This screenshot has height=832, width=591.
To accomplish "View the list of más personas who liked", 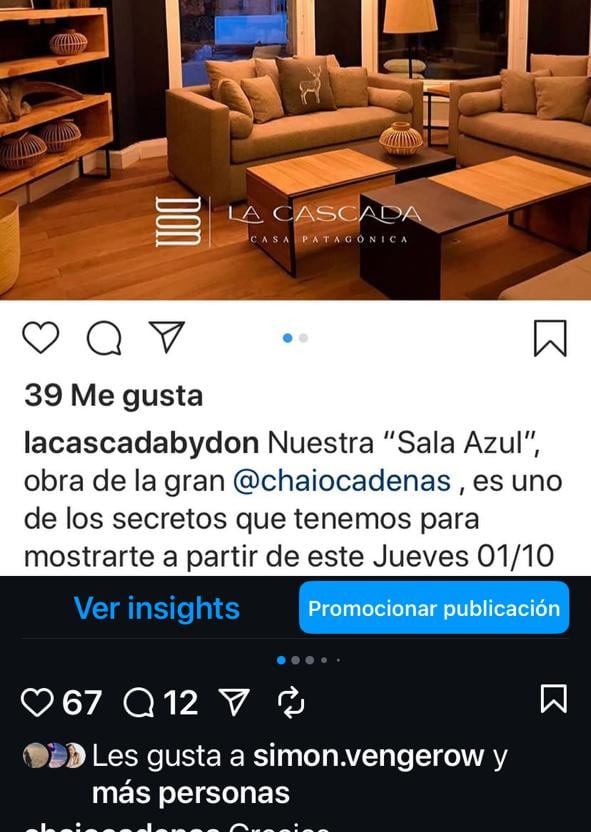I will (x=190, y=793).
